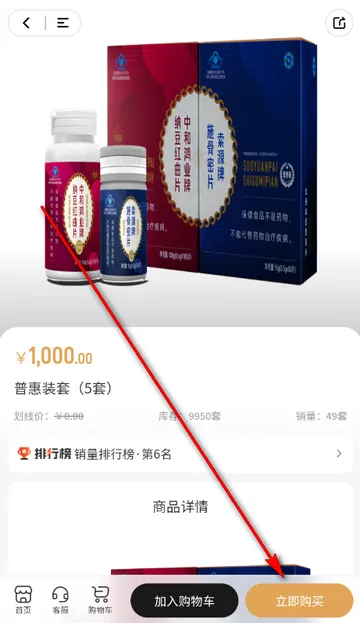Share this product
Screen dimensions: 360x623
pyautogui.click(x=339, y=23)
